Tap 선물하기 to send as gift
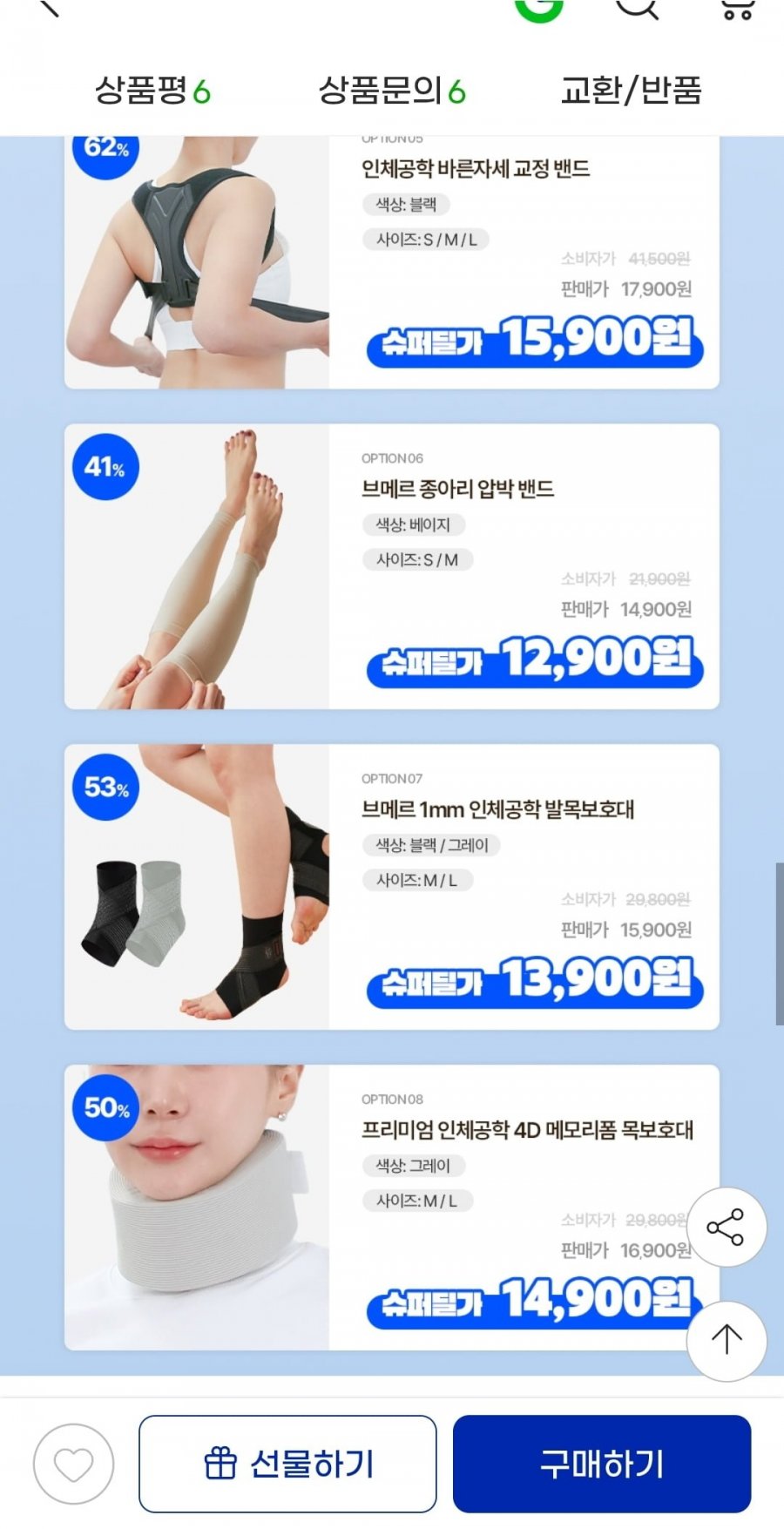784x1529 pixels. point(287,1464)
